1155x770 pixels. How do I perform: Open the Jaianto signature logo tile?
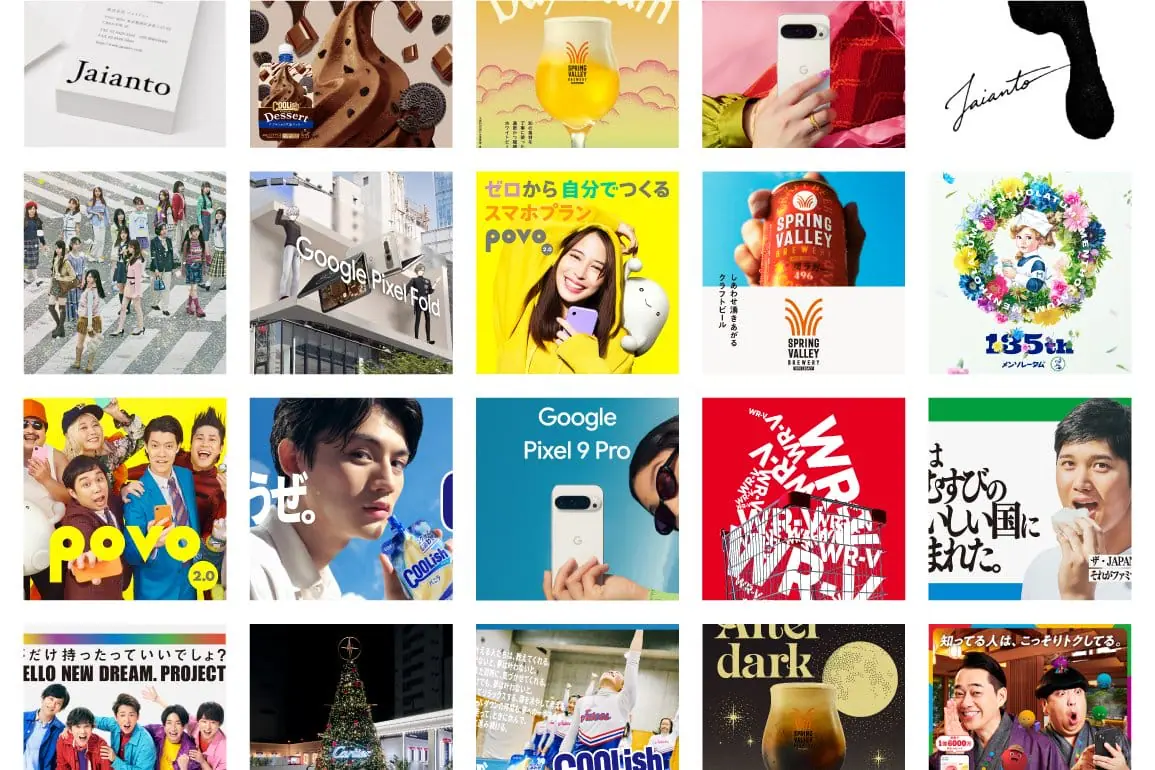click(1029, 74)
